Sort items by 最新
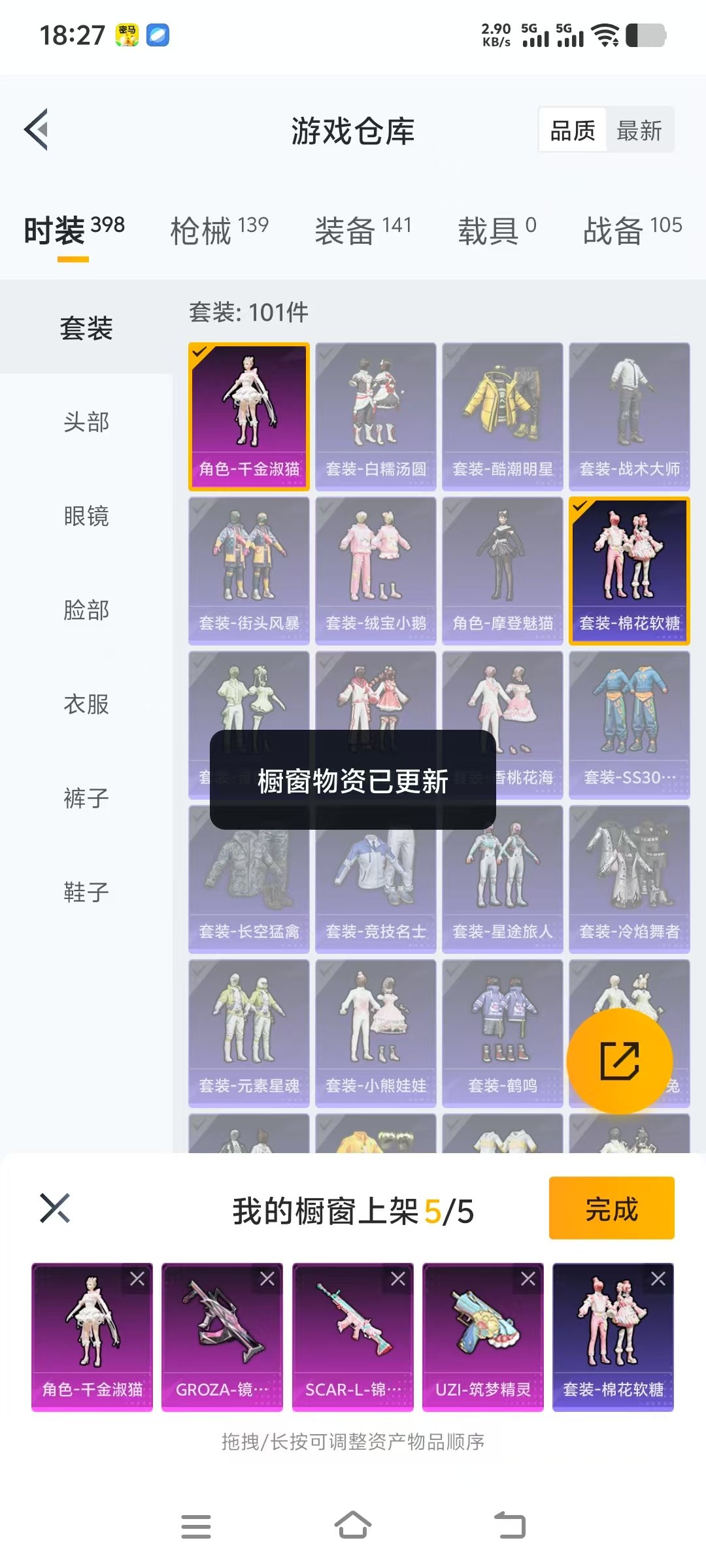The height and width of the screenshot is (1568, 706). (x=639, y=131)
